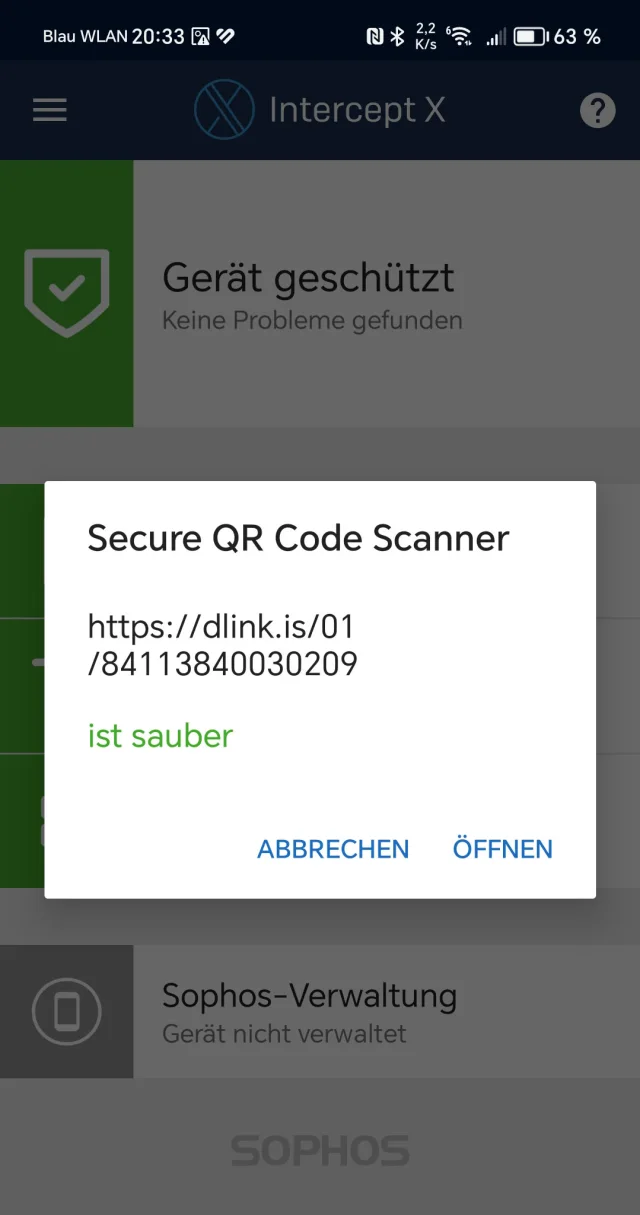Cancel the dialog with ABBRECHEN
The height and width of the screenshot is (1215, 640).
coord(333,849)
